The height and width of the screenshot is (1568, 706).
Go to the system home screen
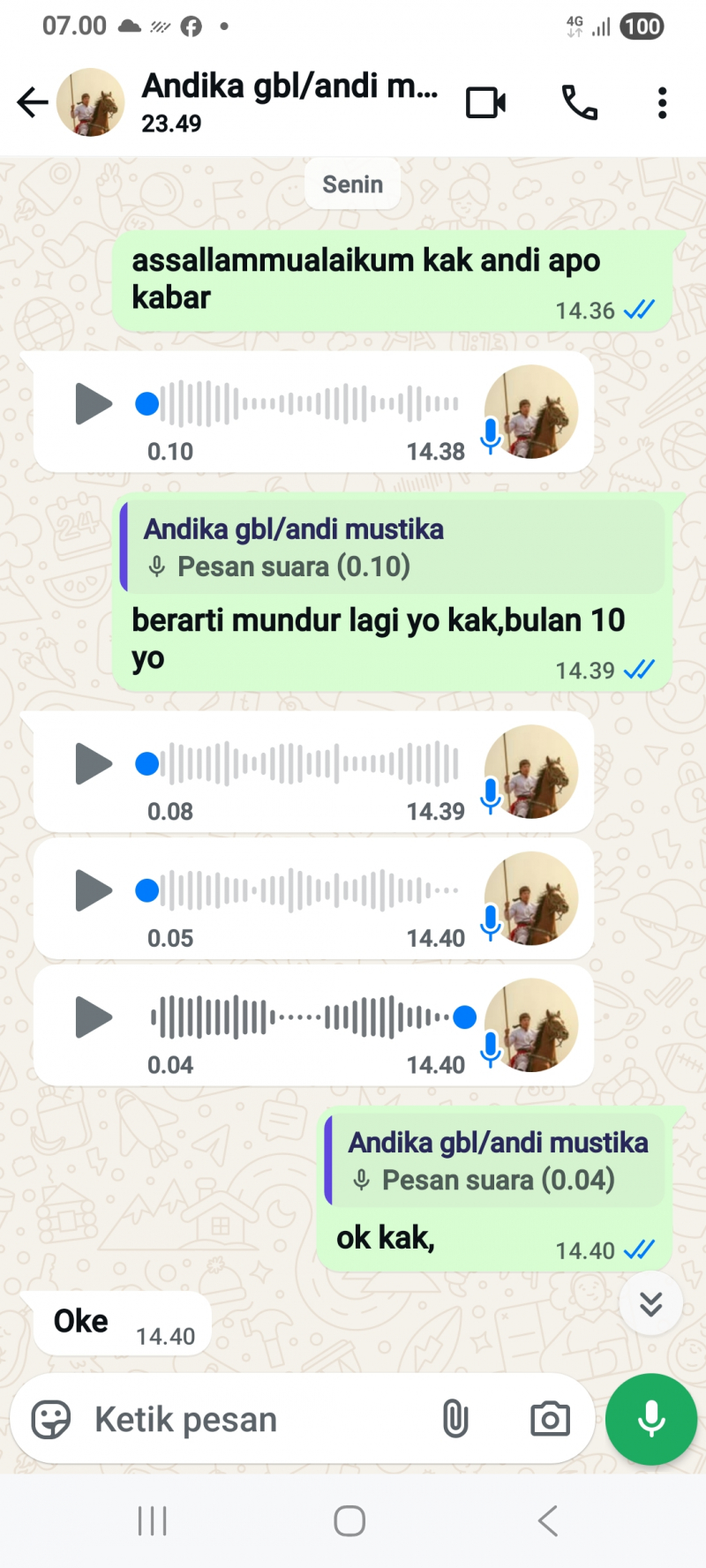pos(349,1521)
